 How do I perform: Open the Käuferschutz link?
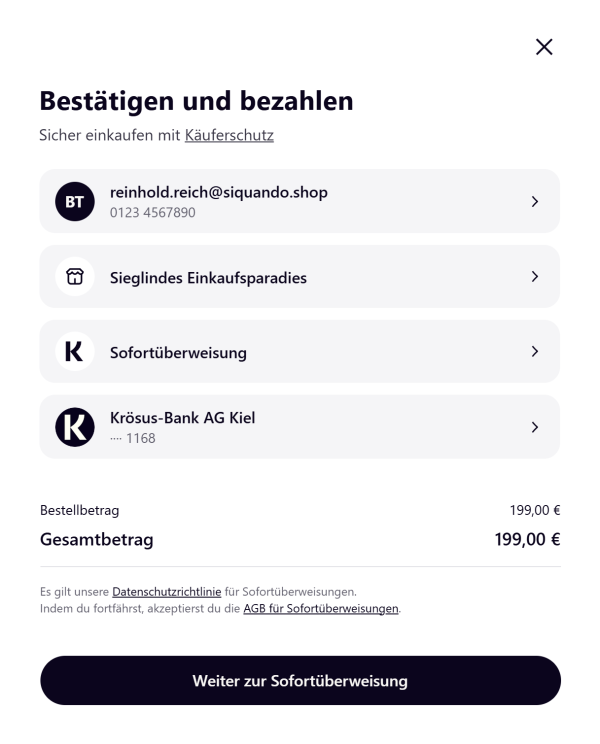(229, 134)
